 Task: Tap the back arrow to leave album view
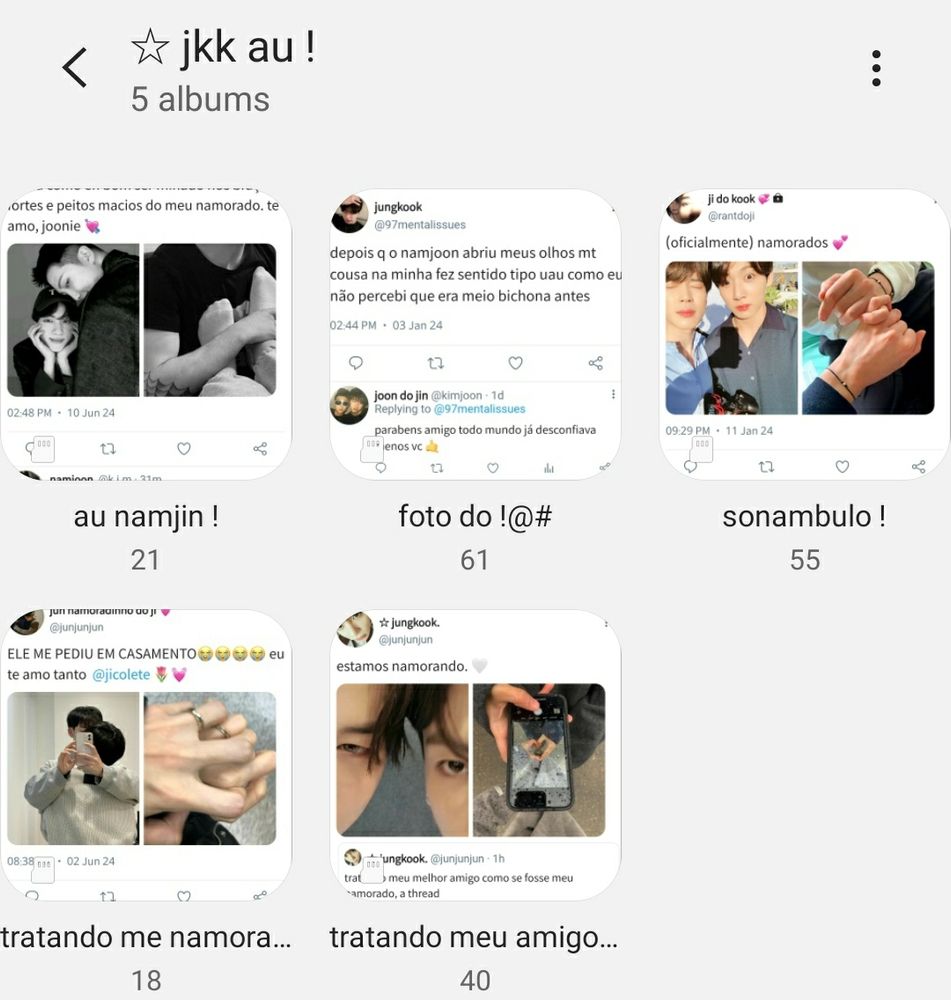pos(75,65)
